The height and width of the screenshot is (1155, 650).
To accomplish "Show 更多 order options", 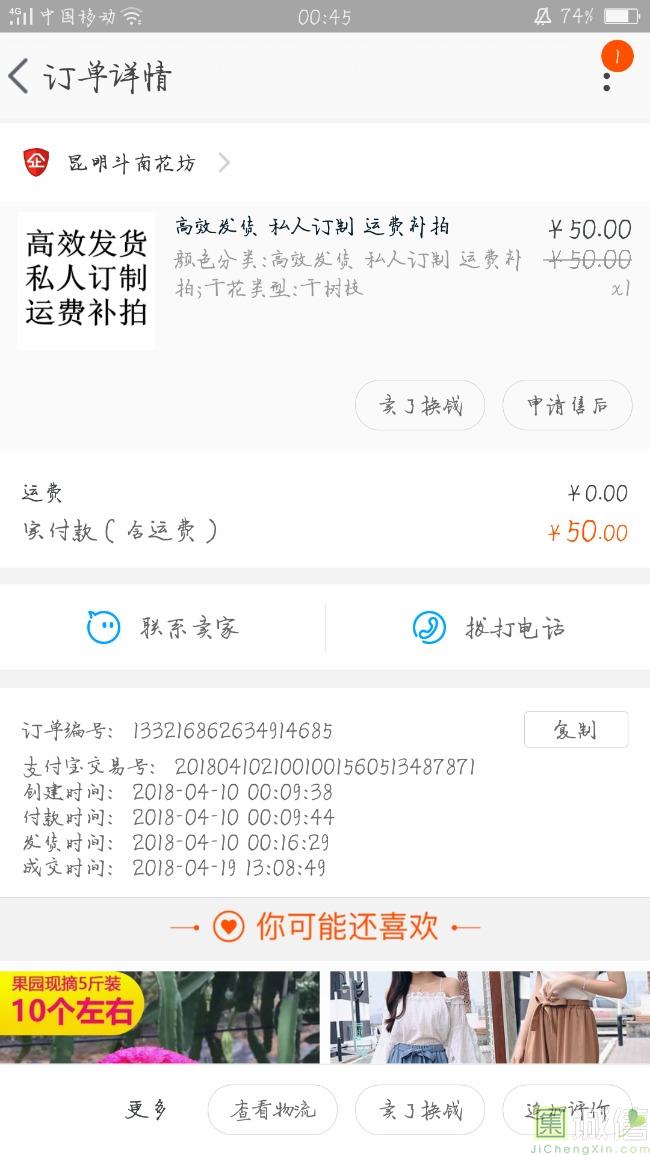I will (x=146, y=1110).
